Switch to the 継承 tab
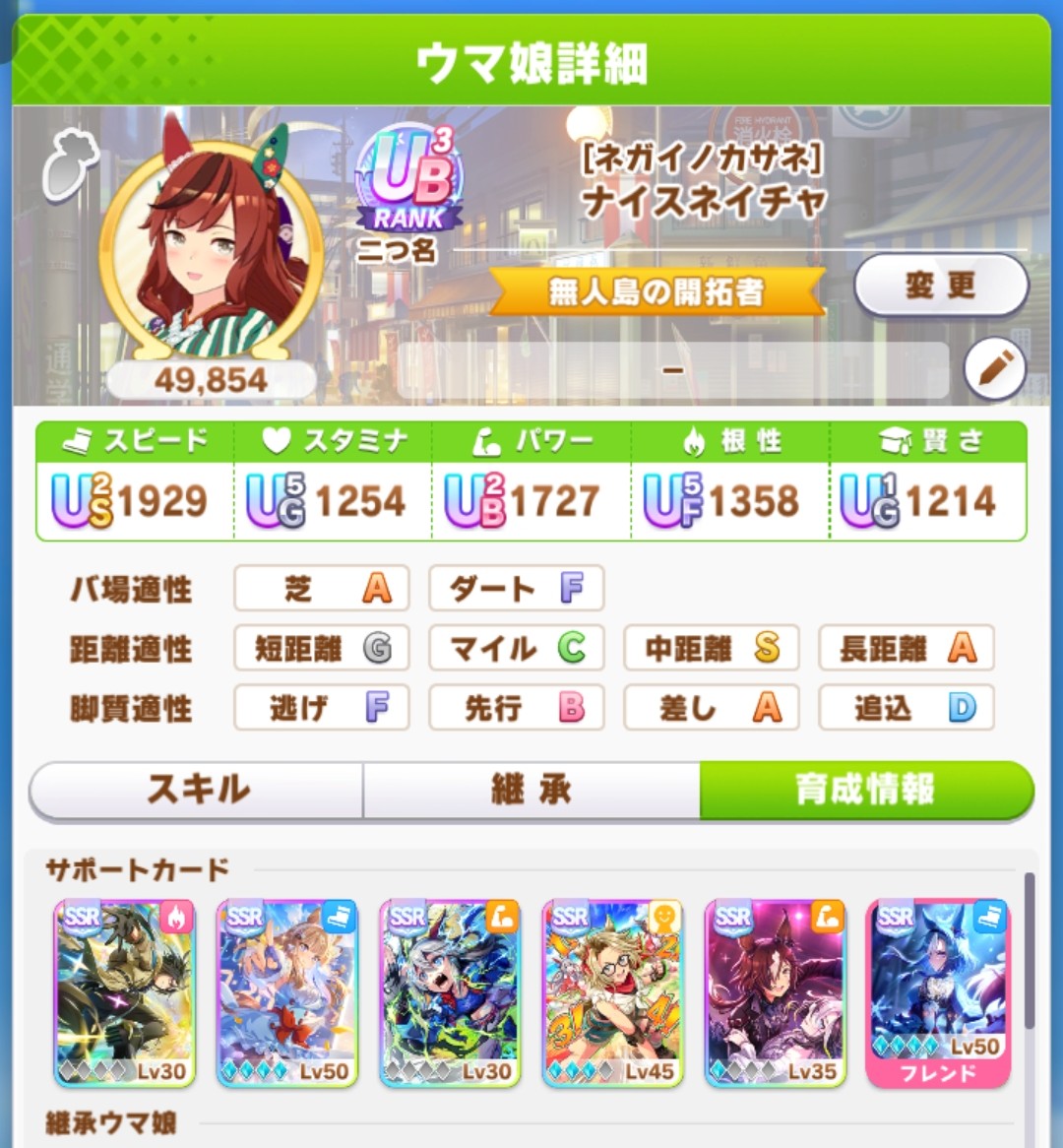The width and height of the screenshot is (1063, 1148). pos(531,790)
